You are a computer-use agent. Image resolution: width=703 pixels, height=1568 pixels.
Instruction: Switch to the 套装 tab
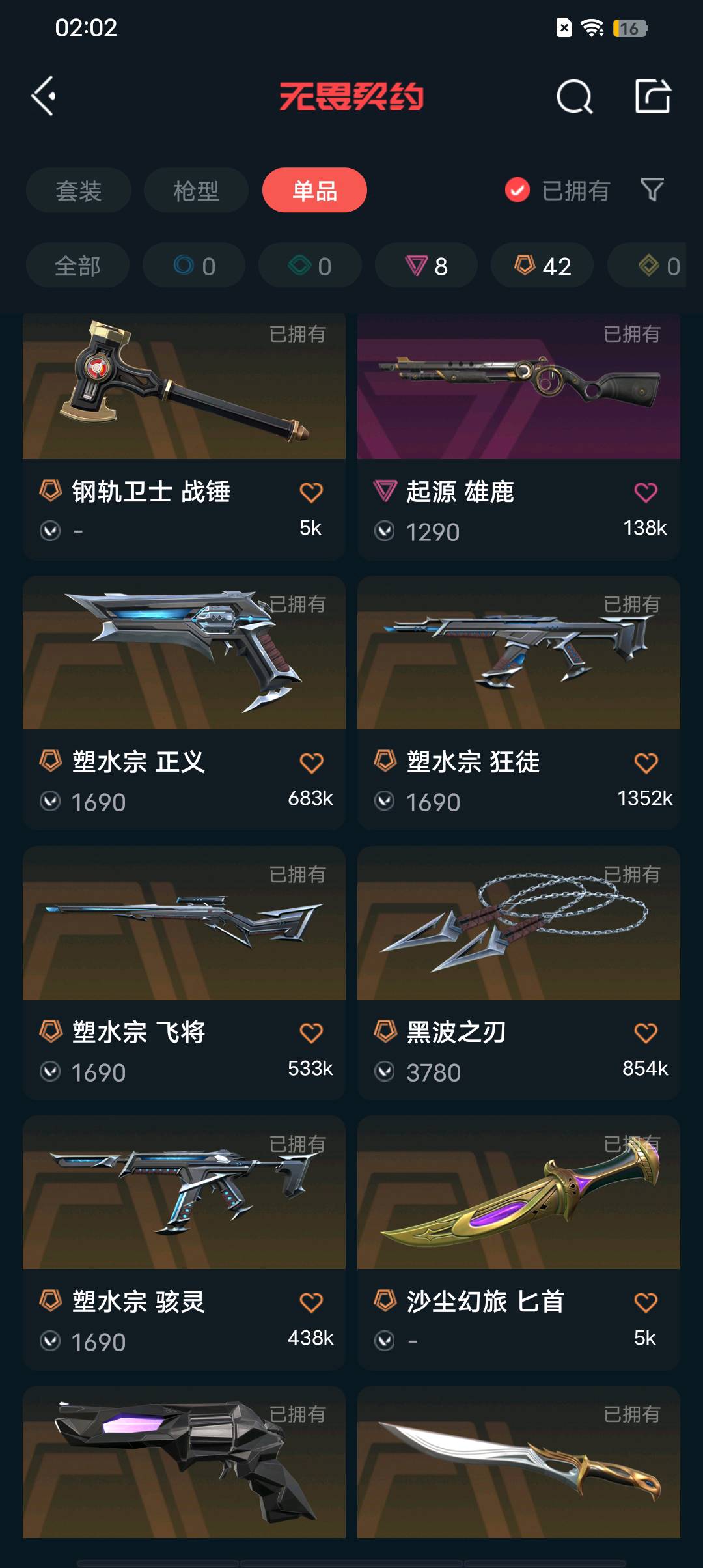(79, 190)
